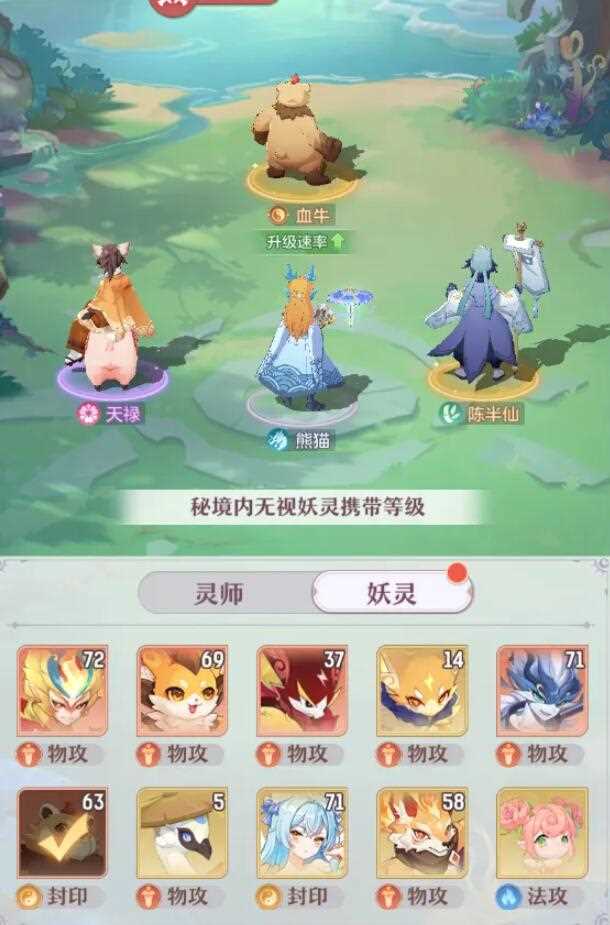
Task: Select the level 37 物攻 spirit
Action: (x=302, y=691)
